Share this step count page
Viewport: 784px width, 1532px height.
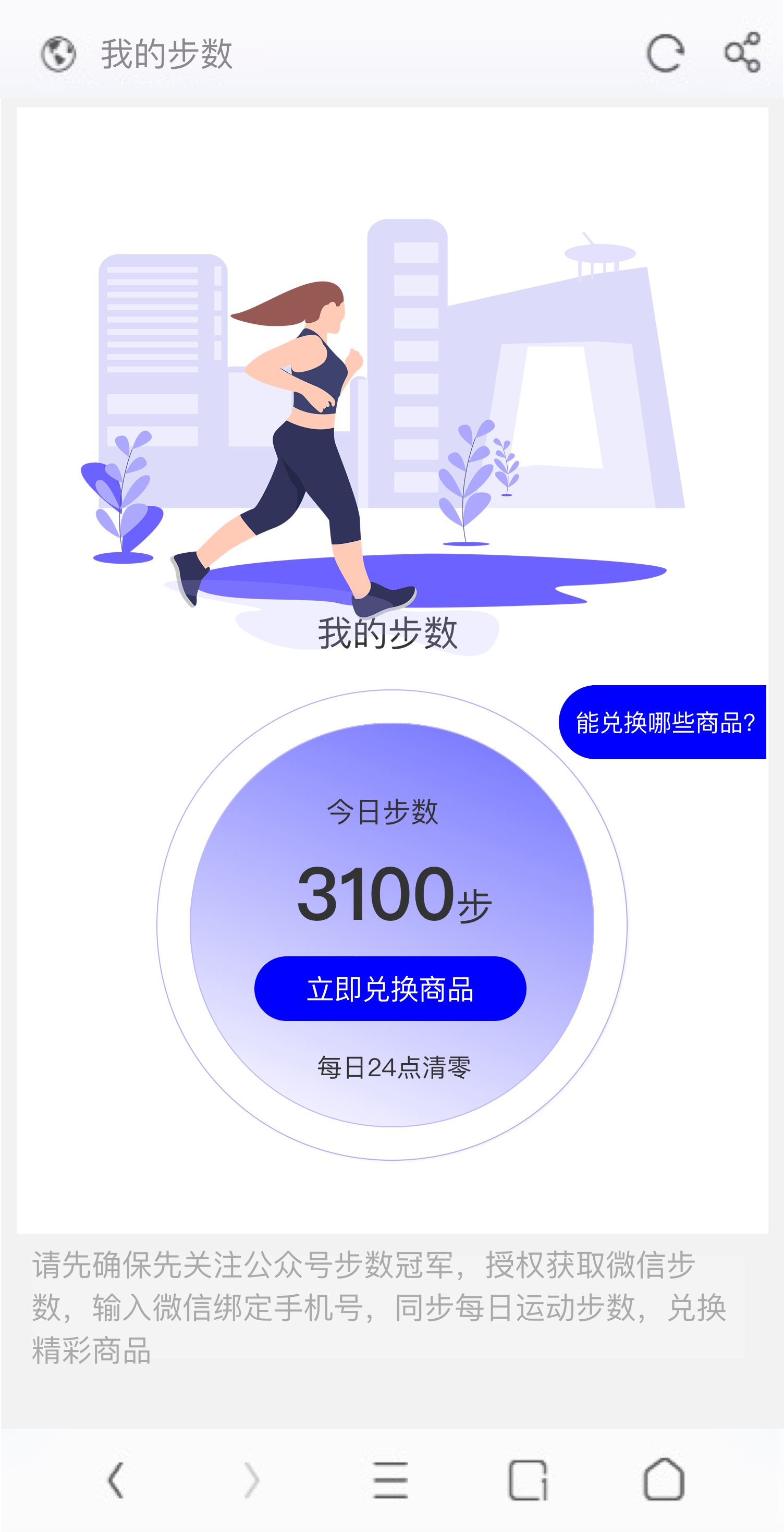coord(742,52)
